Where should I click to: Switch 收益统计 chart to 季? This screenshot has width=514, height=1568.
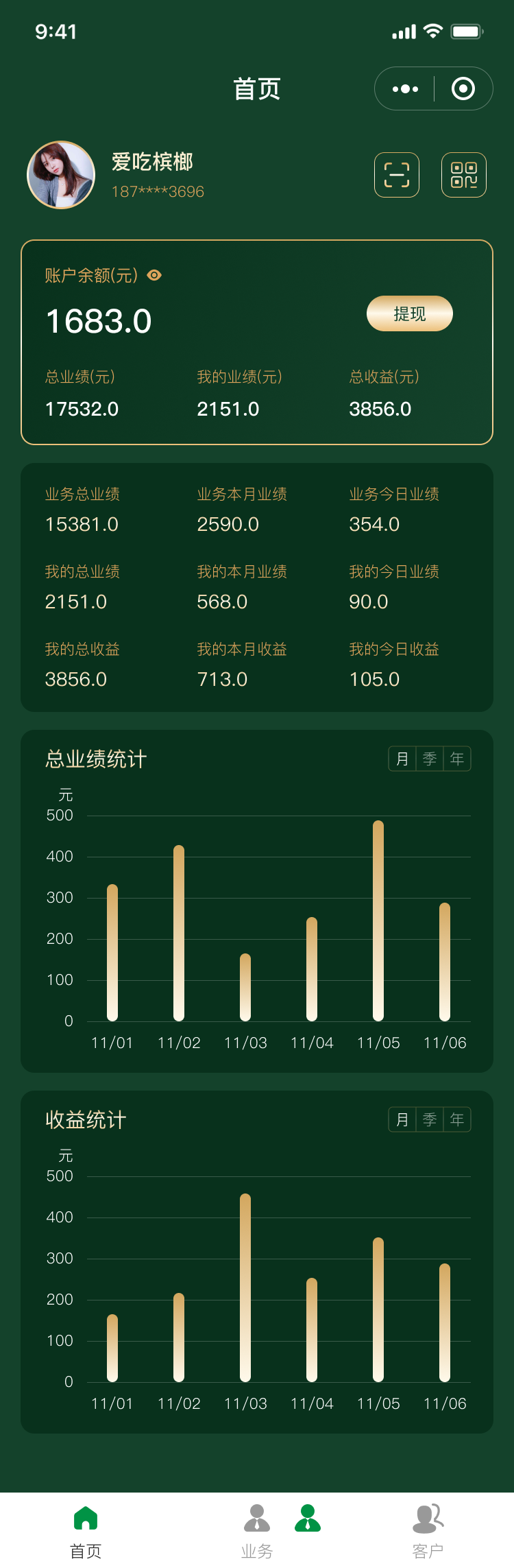pos(430,1120)
